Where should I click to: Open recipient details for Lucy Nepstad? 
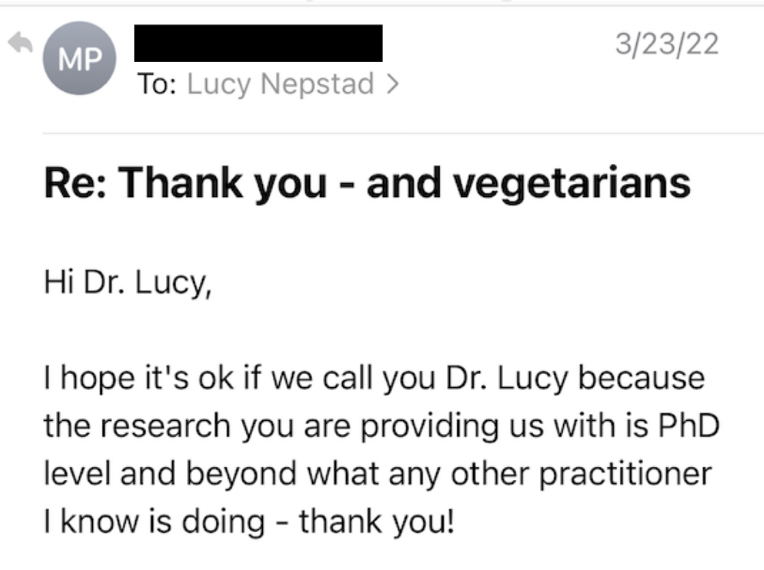283,85
